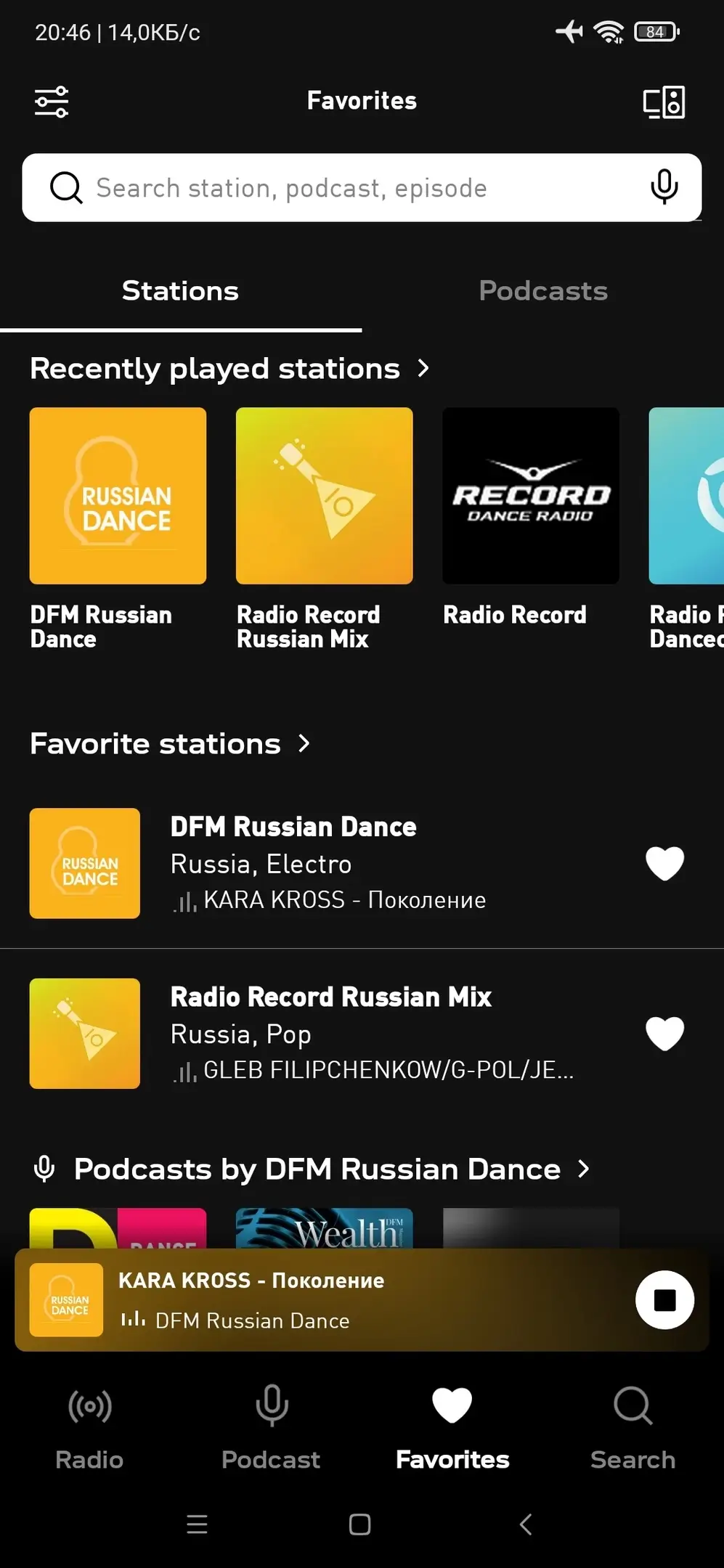Screen dimensions: 724x1568
Task: Open Podcasts by DFM Russian Dance
Action: point(312,1169)
